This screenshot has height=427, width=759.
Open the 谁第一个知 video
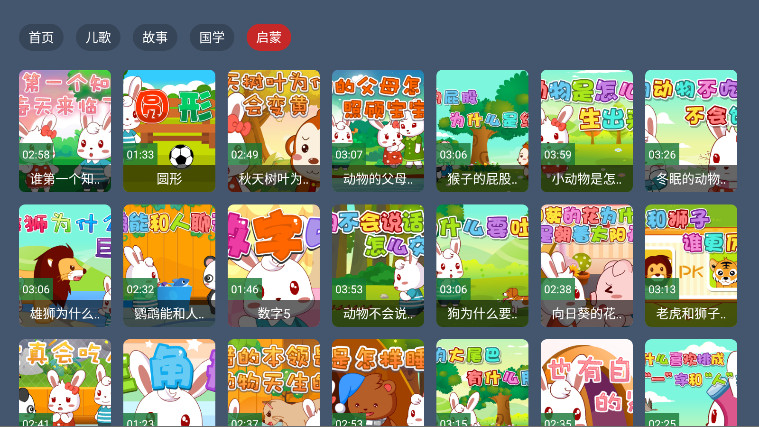point(65,130)
